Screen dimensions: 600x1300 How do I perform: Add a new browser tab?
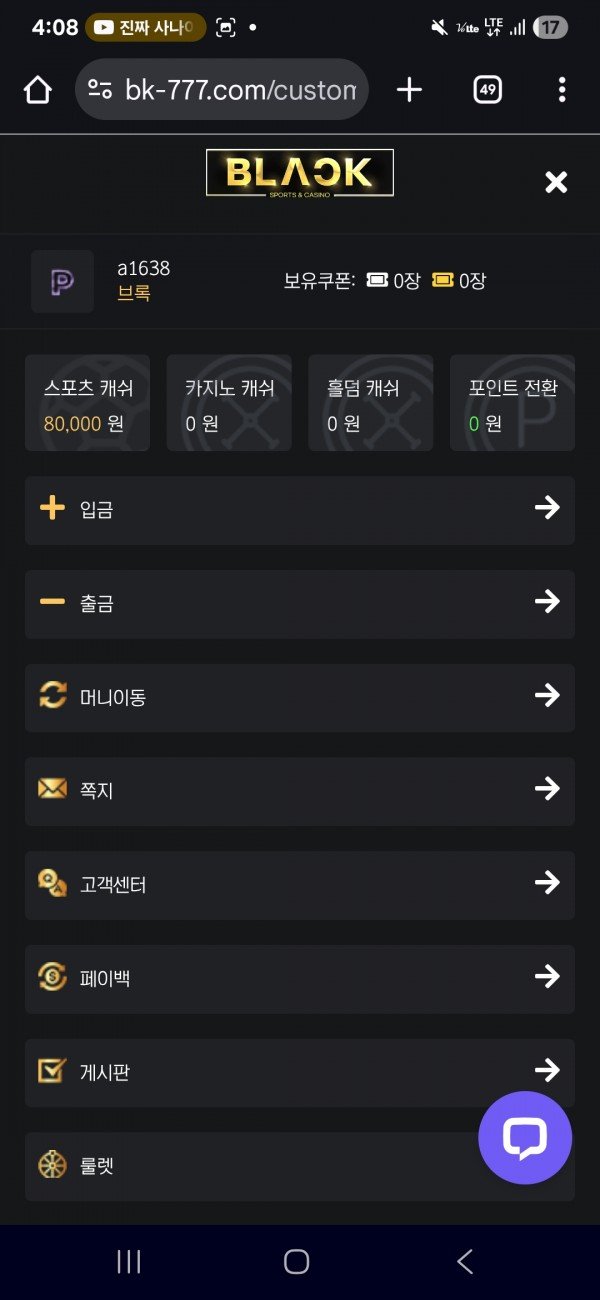pos(409,90)
